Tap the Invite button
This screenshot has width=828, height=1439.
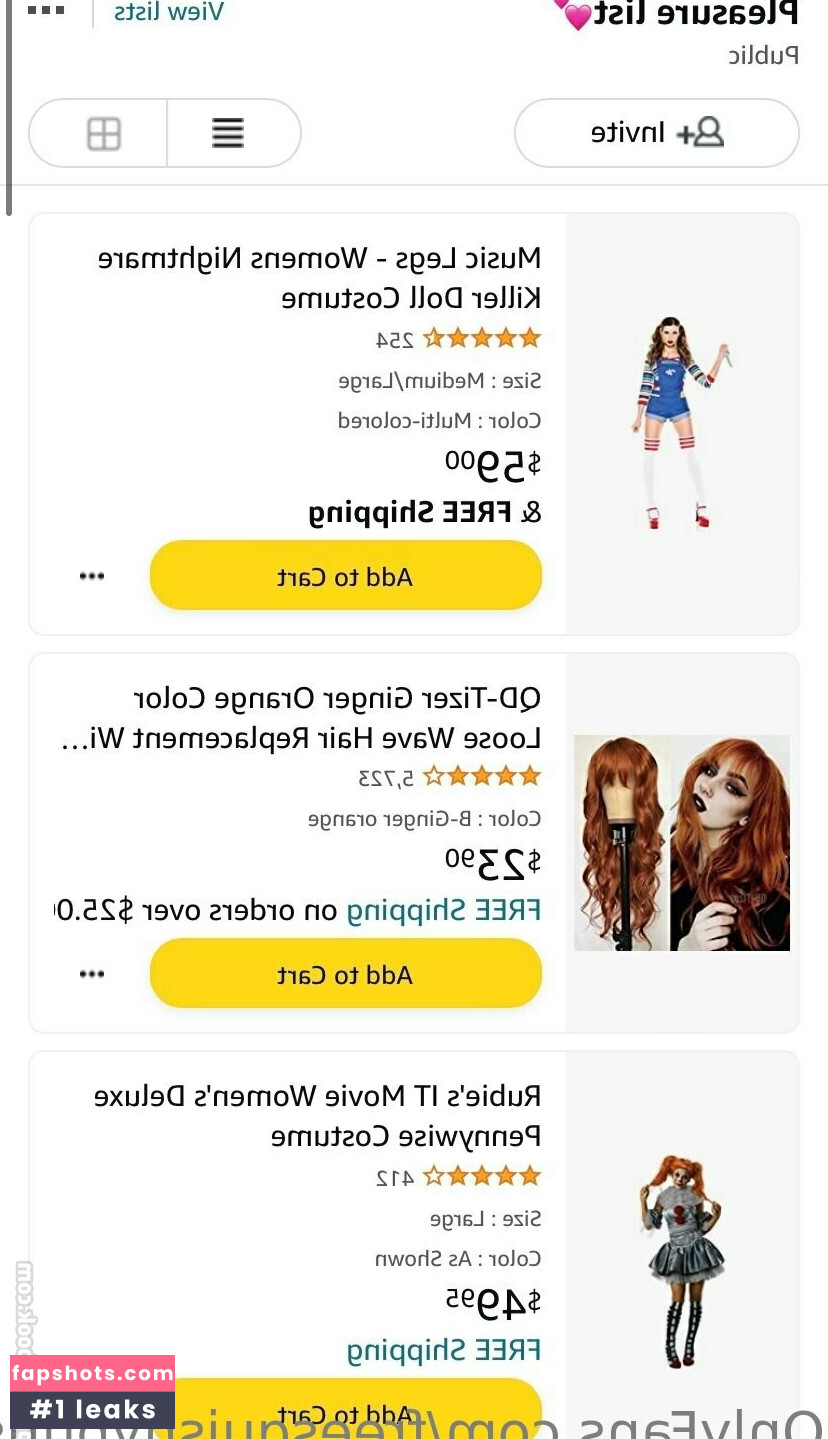[x=656, y=133]
